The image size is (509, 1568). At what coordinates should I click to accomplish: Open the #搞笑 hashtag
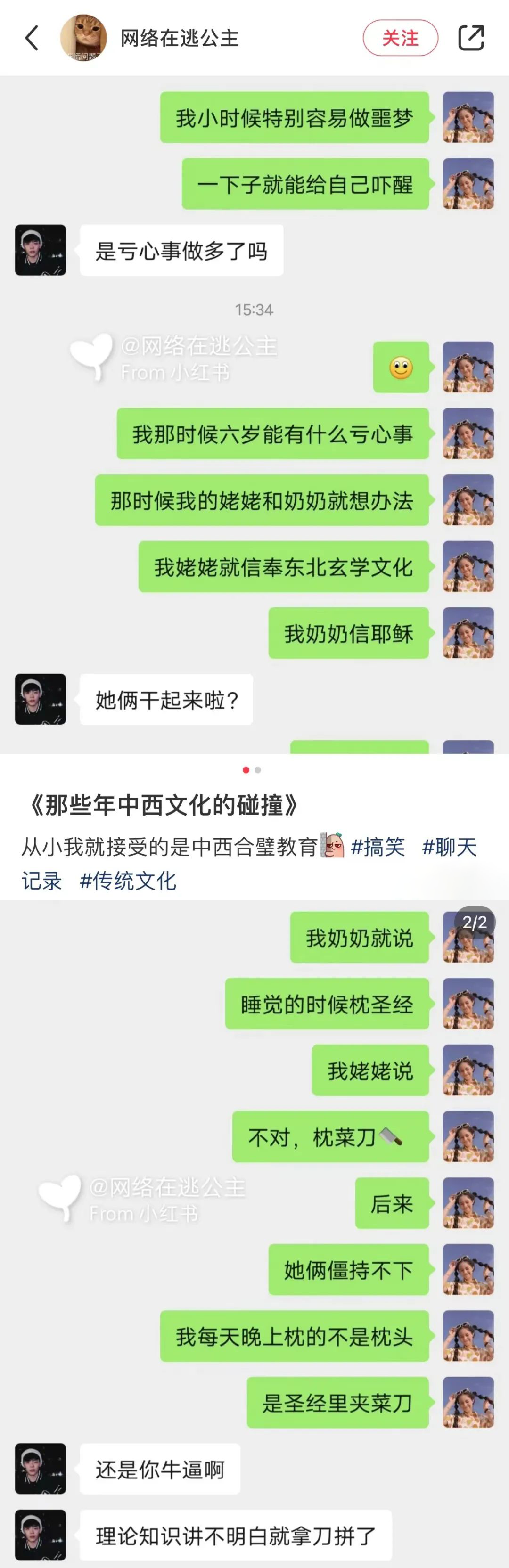378,847
